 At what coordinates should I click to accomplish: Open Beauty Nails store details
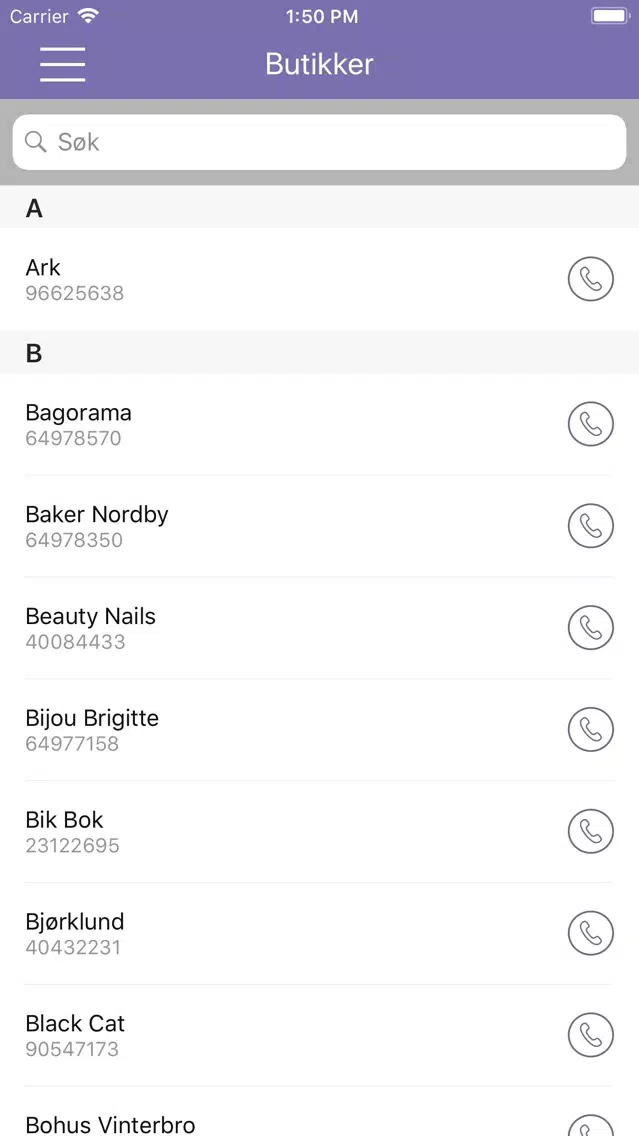click(320, 628)
